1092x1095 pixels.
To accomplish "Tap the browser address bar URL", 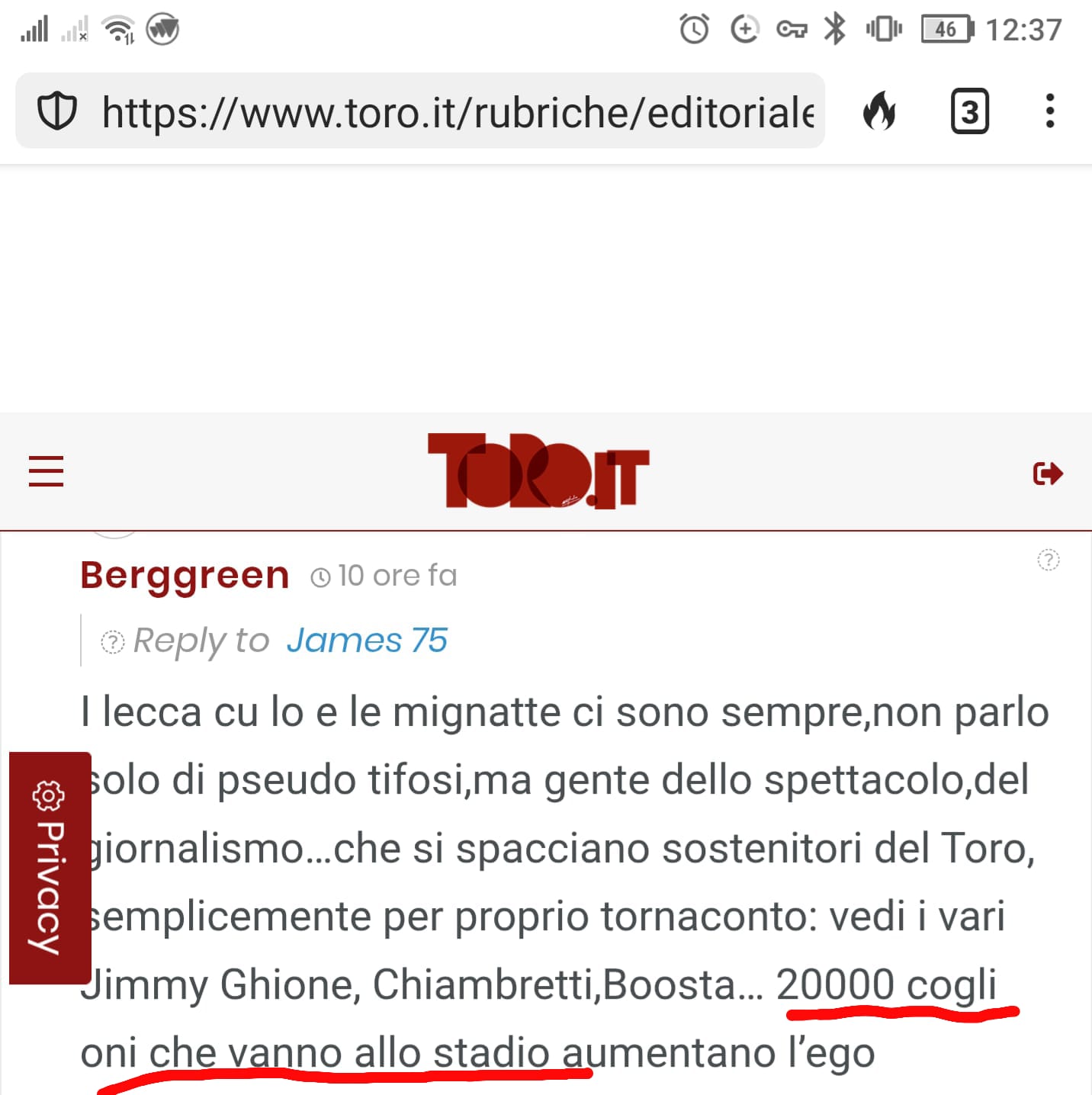I will tap(458, 112).
